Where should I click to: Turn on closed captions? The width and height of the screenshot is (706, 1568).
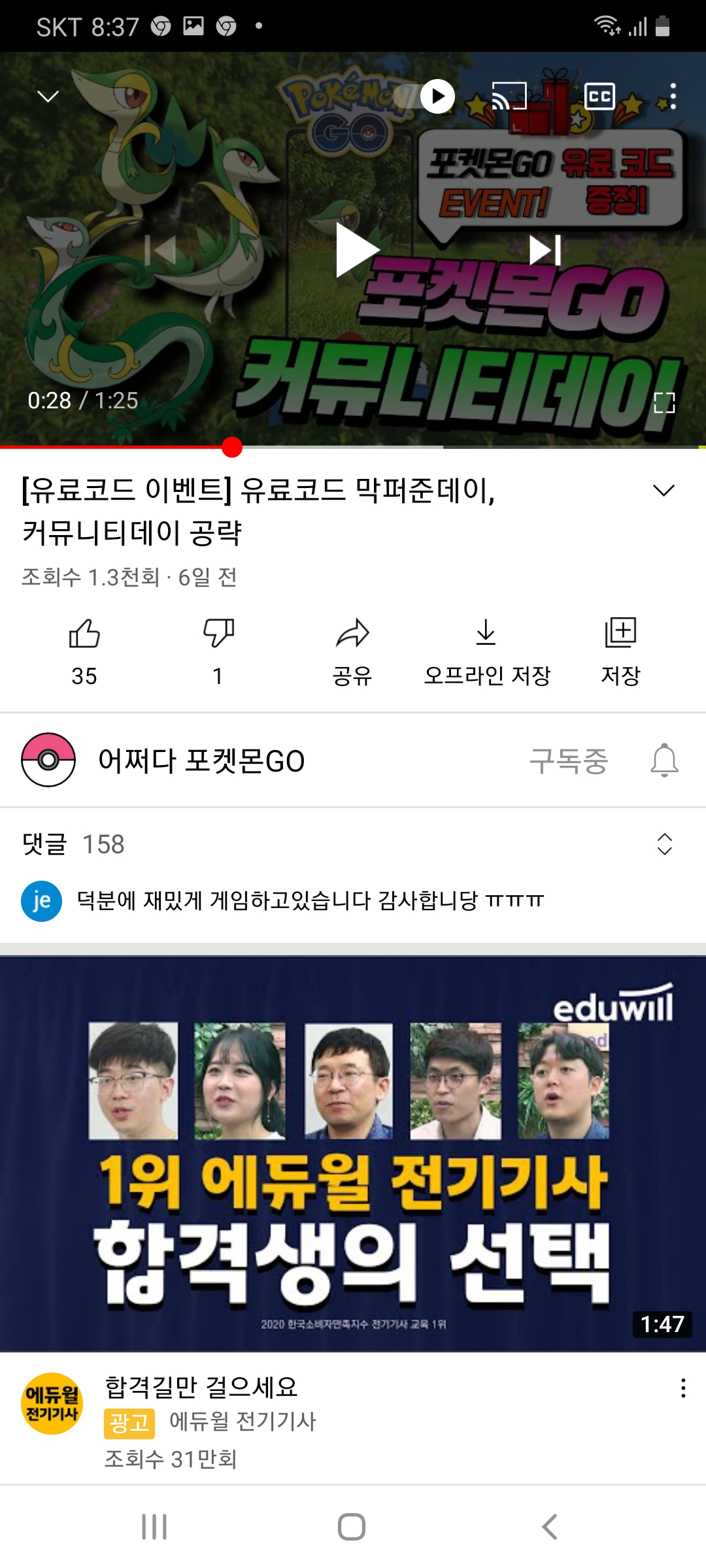point(599,97)
